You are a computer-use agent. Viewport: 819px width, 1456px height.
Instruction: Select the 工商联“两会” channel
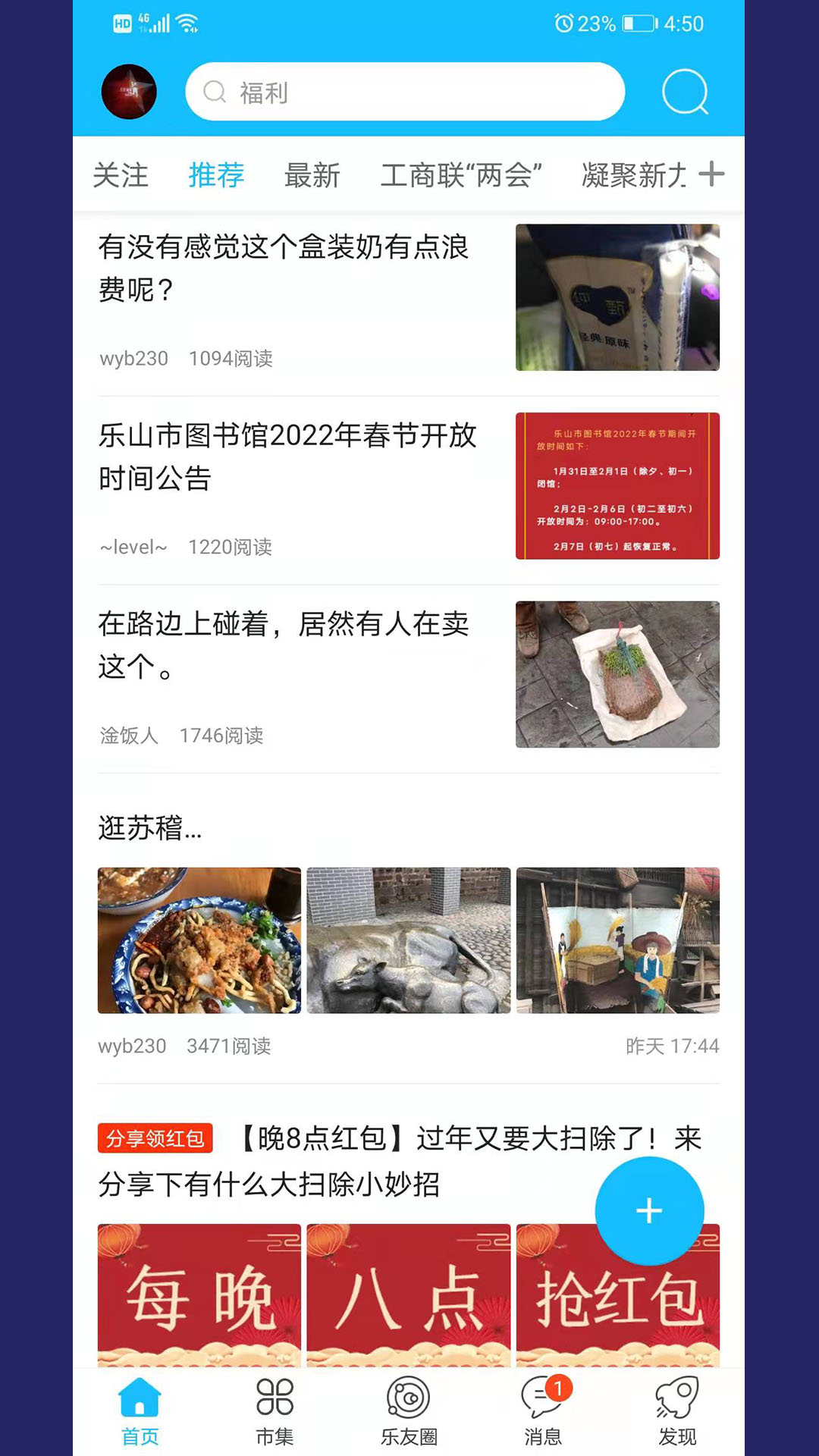(463, 175)
